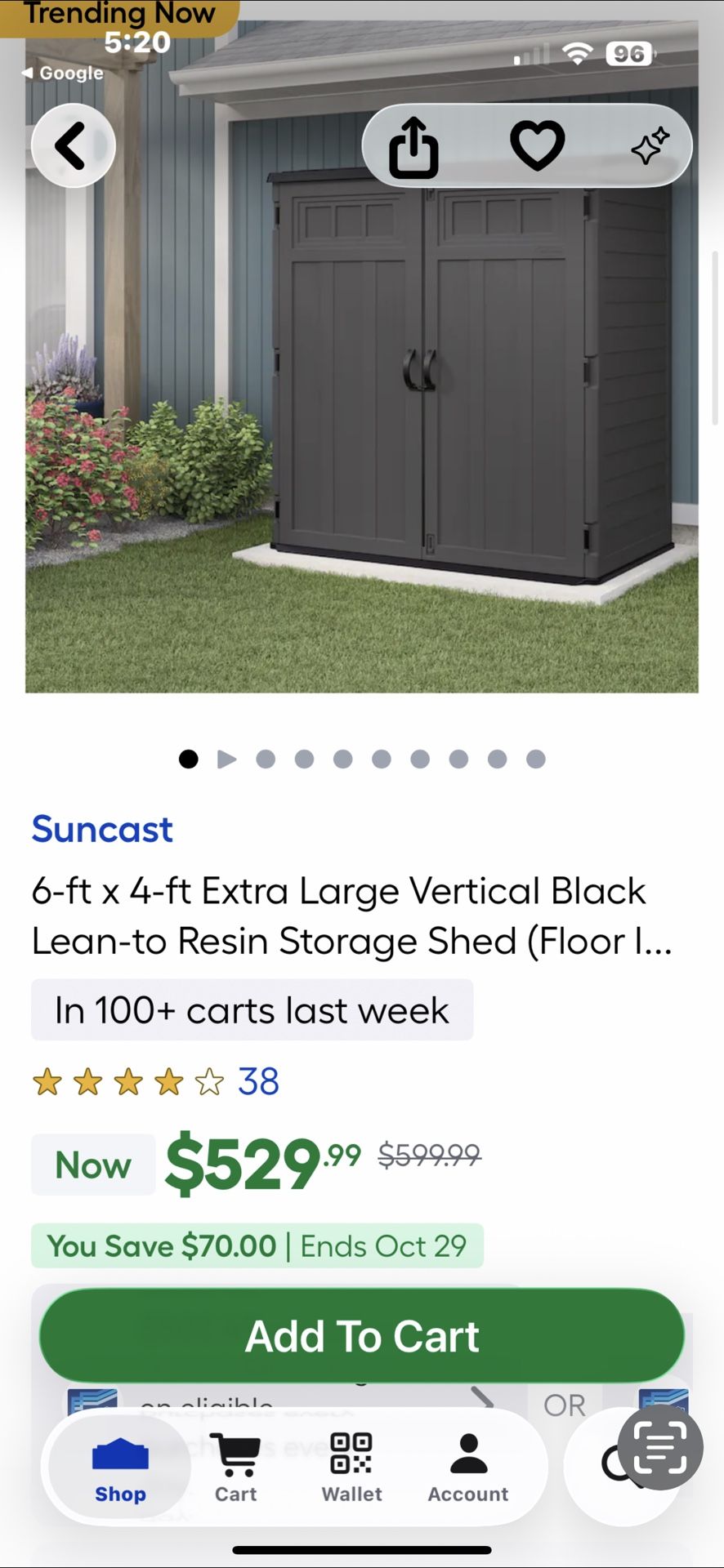Tap the video play dot in the image carousel
Viewport: 724px width, 1568px height.
click(227, 759)
